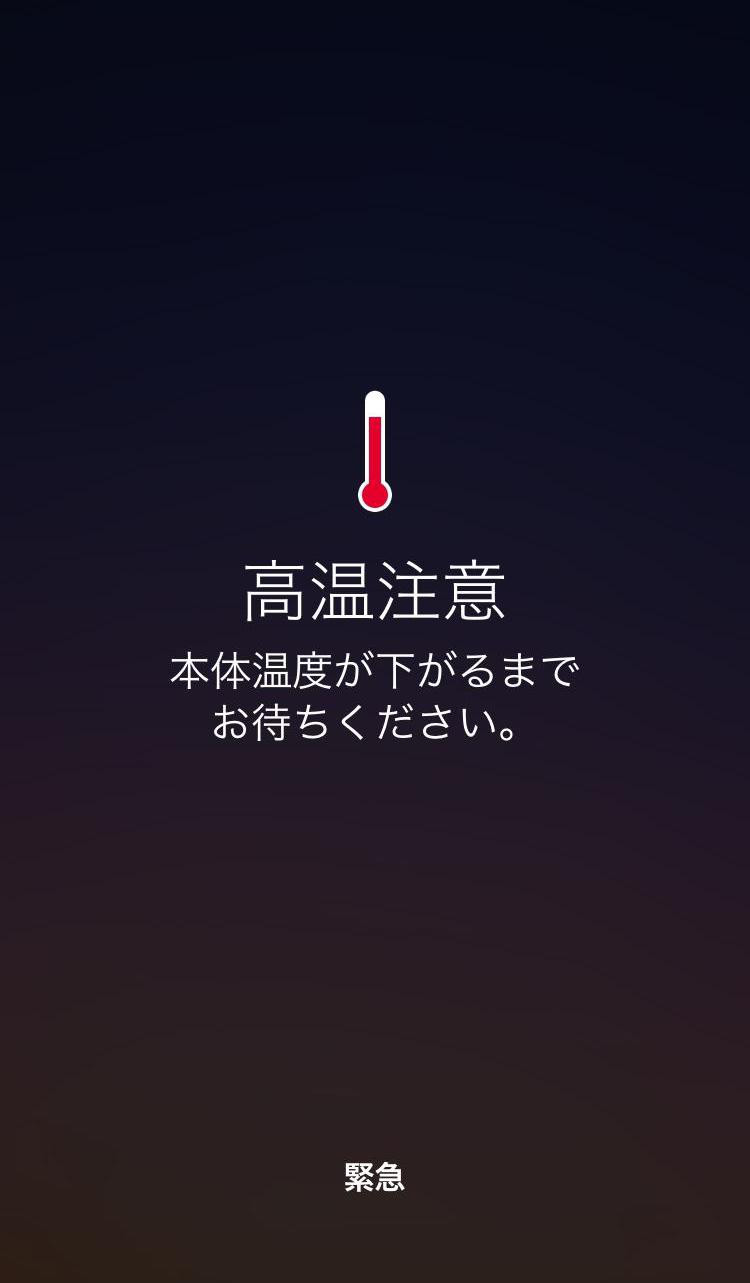Tap the 緊急 emergency button
The height and width of the screenshot is (1283, 750).
click(x=374, y=1177)
